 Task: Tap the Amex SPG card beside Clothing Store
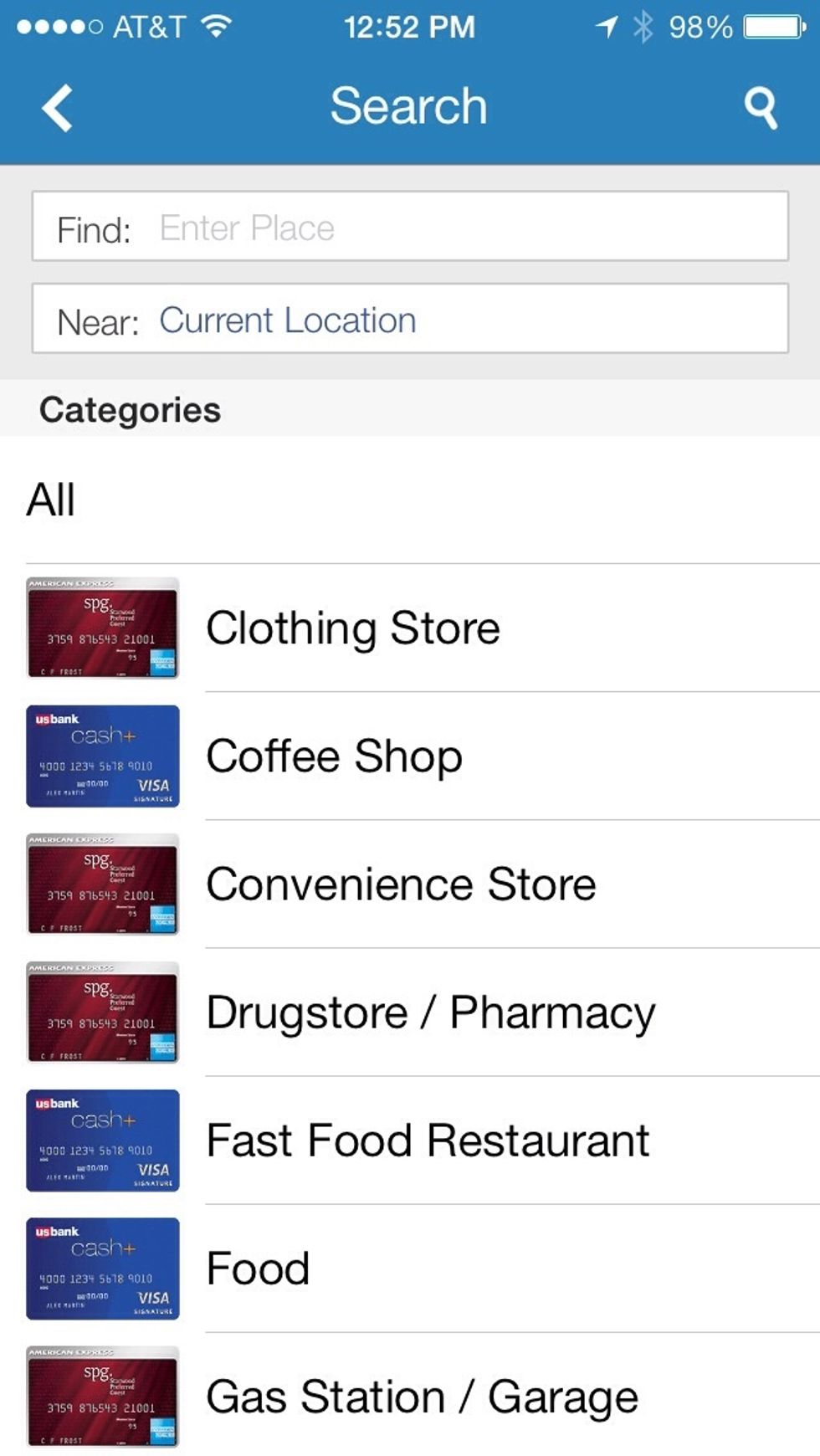pos(102,628)
